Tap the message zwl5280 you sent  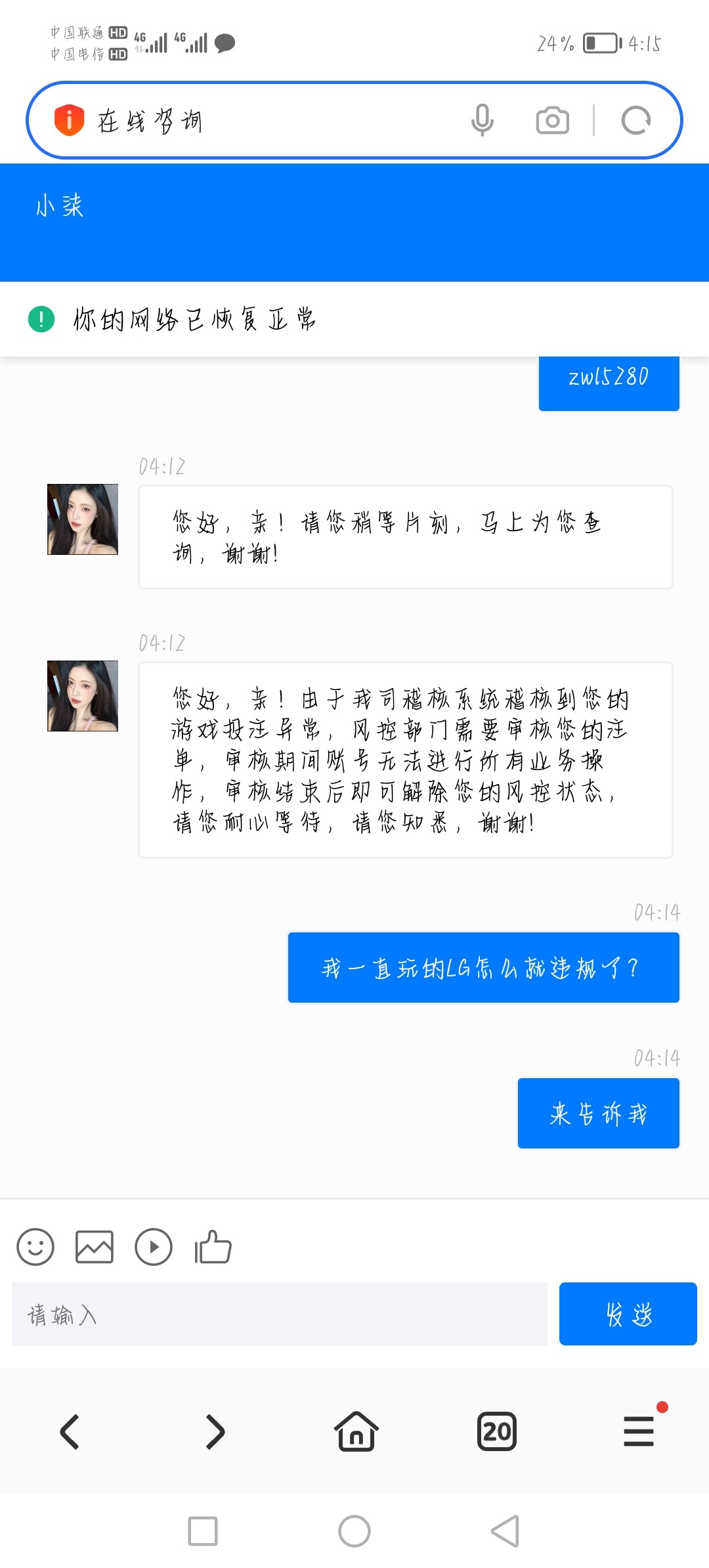[608, 382]
